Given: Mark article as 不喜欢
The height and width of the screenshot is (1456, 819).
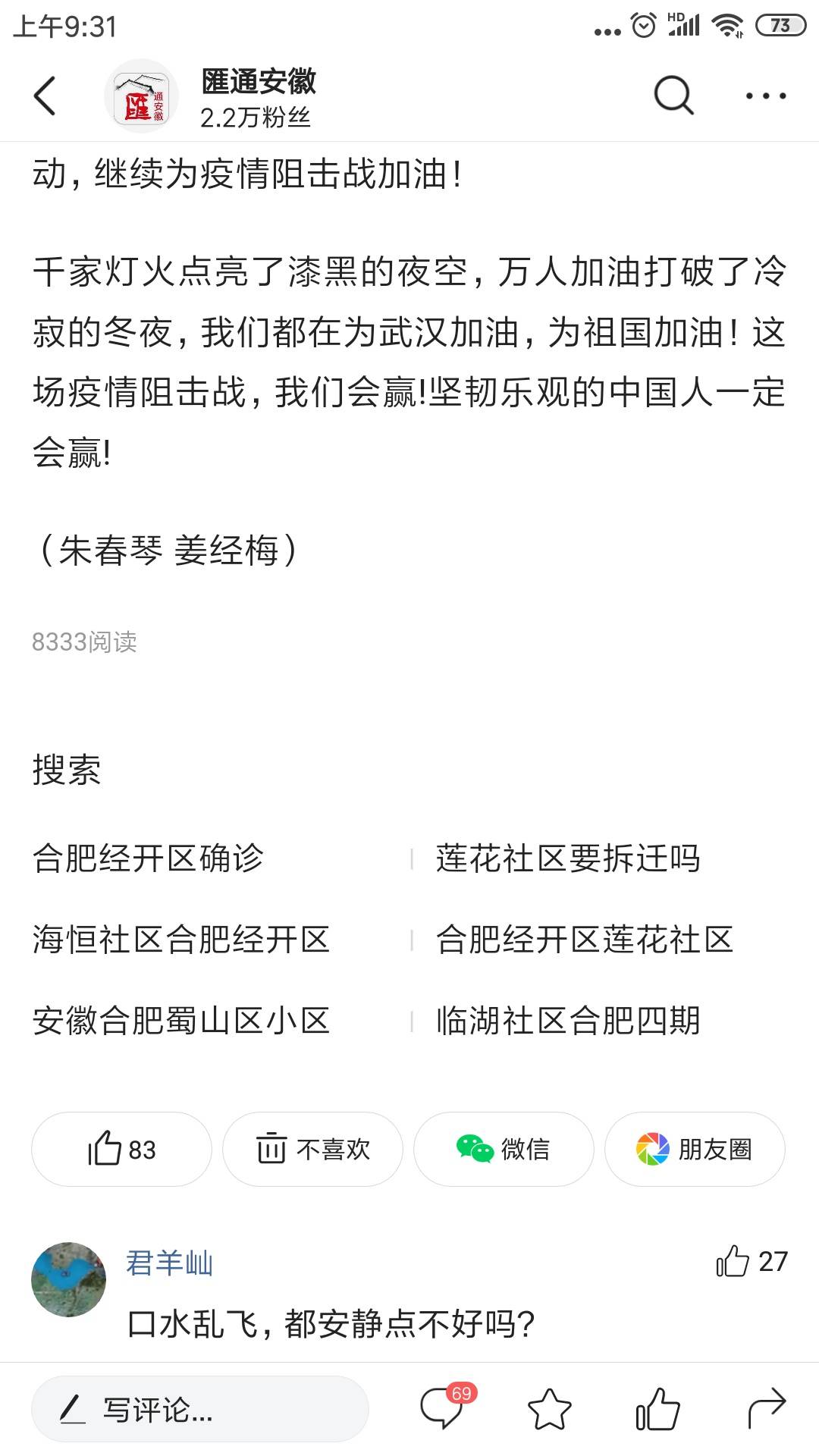Looking at the screenshot, I should pos(312,1149).
